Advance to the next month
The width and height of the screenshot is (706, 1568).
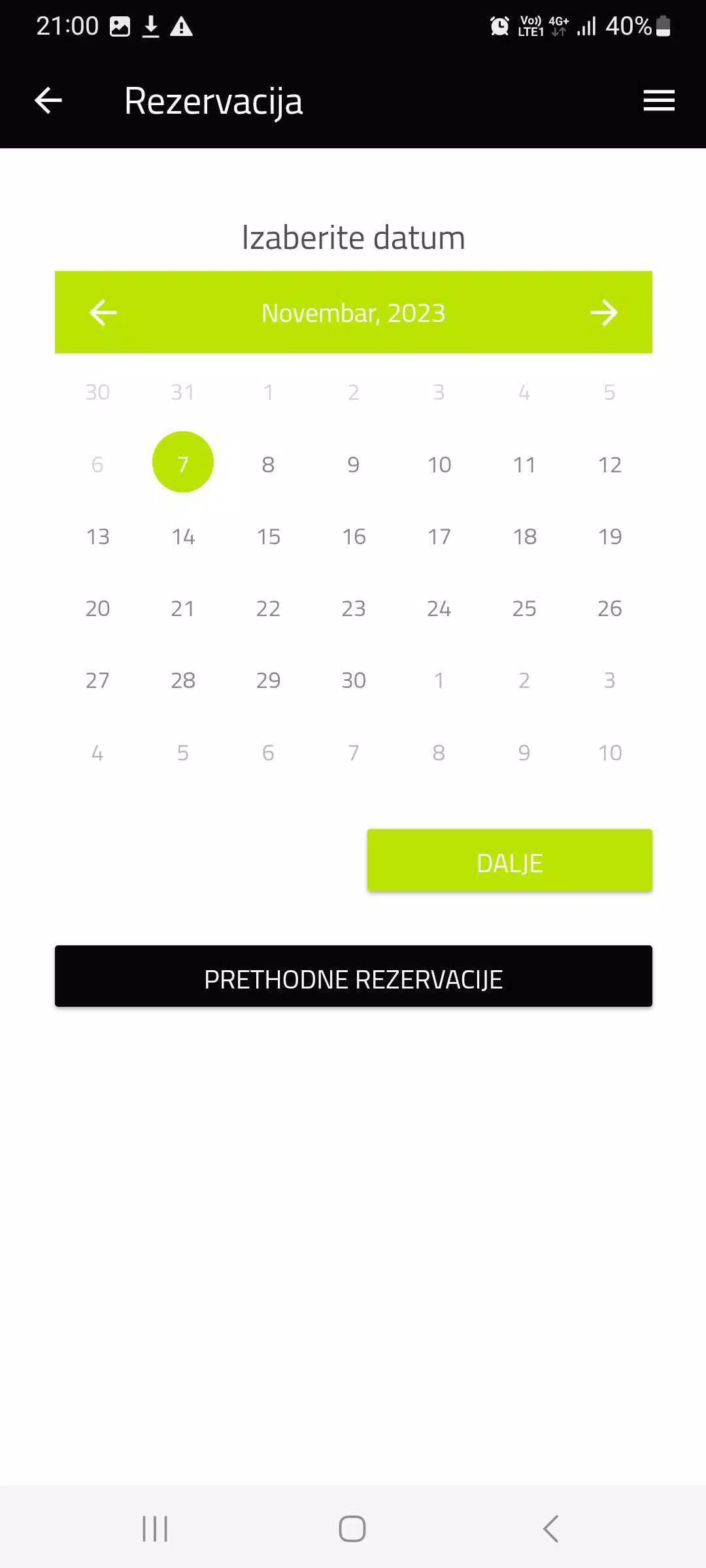point(604,313)
